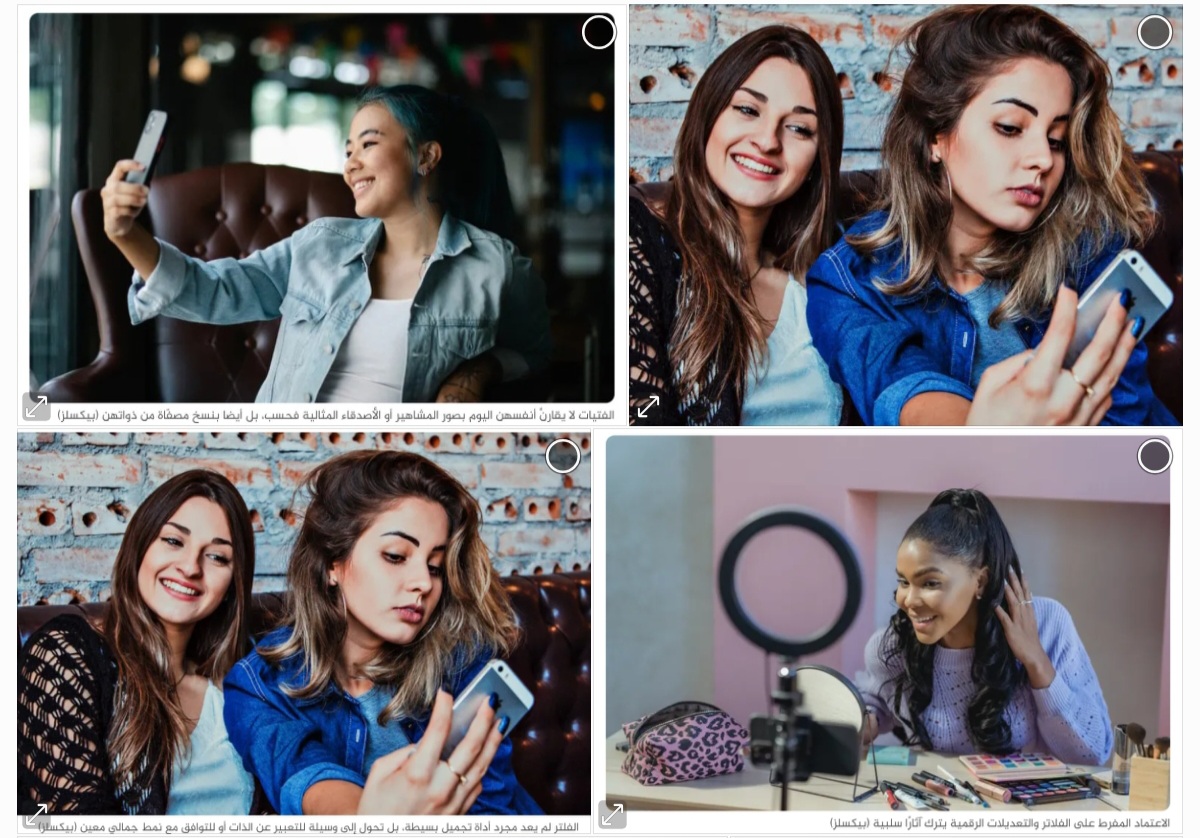Select the photo captioned "الاعتماد المفرط على الفلاتر"

click(1155, 456)
